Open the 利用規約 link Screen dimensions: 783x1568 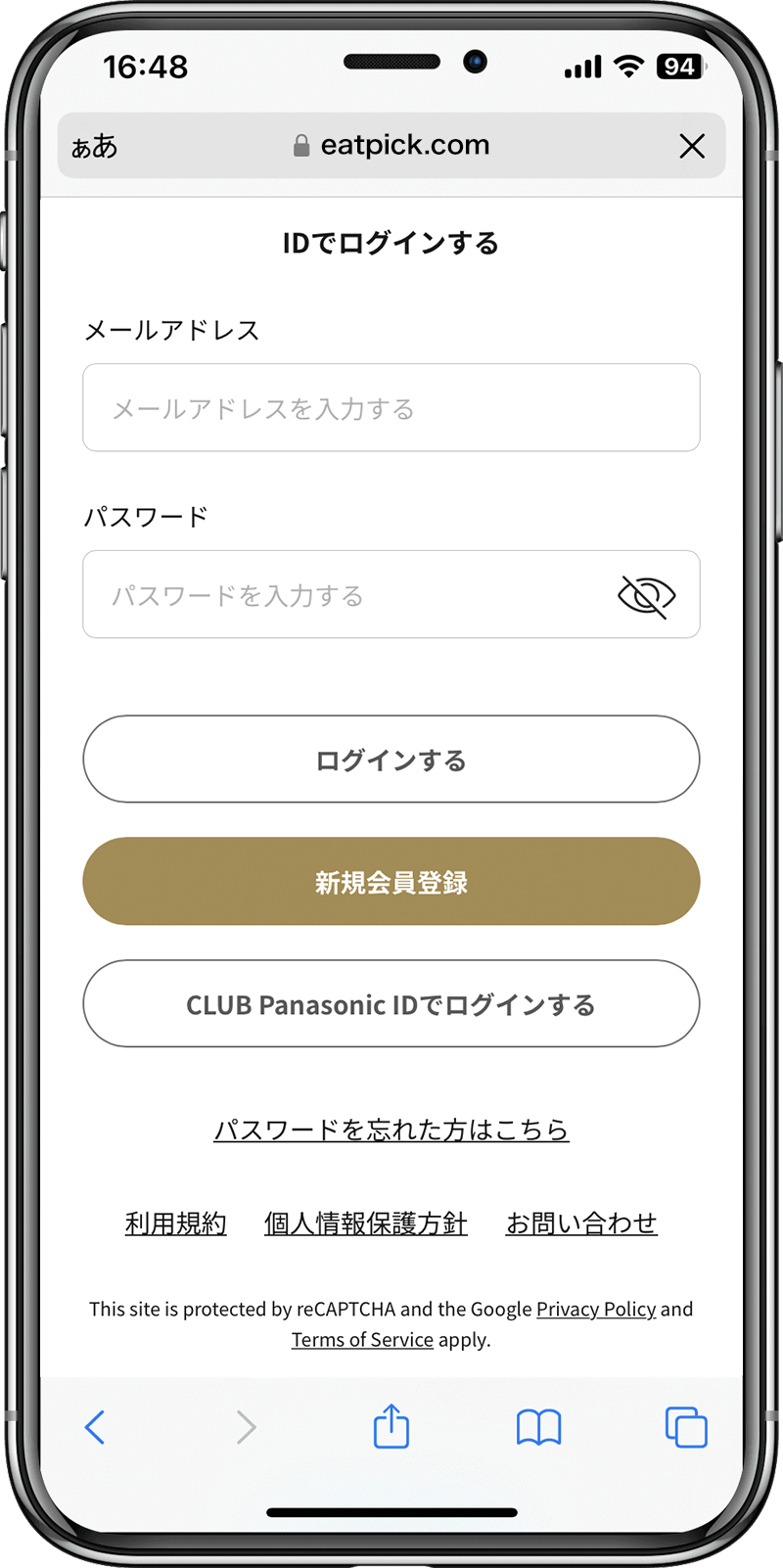pos(176,1223)
